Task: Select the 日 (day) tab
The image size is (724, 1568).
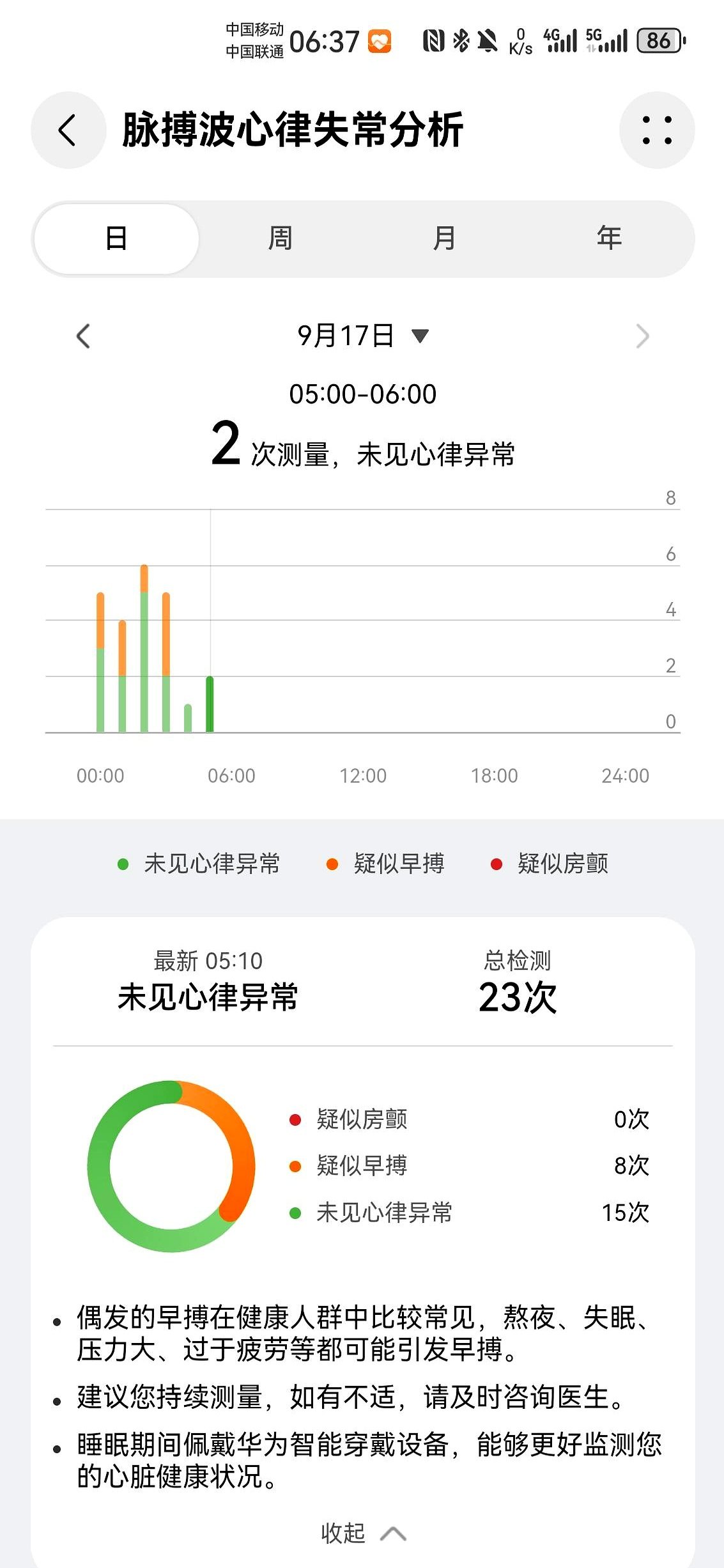Action: click(116, 238)
